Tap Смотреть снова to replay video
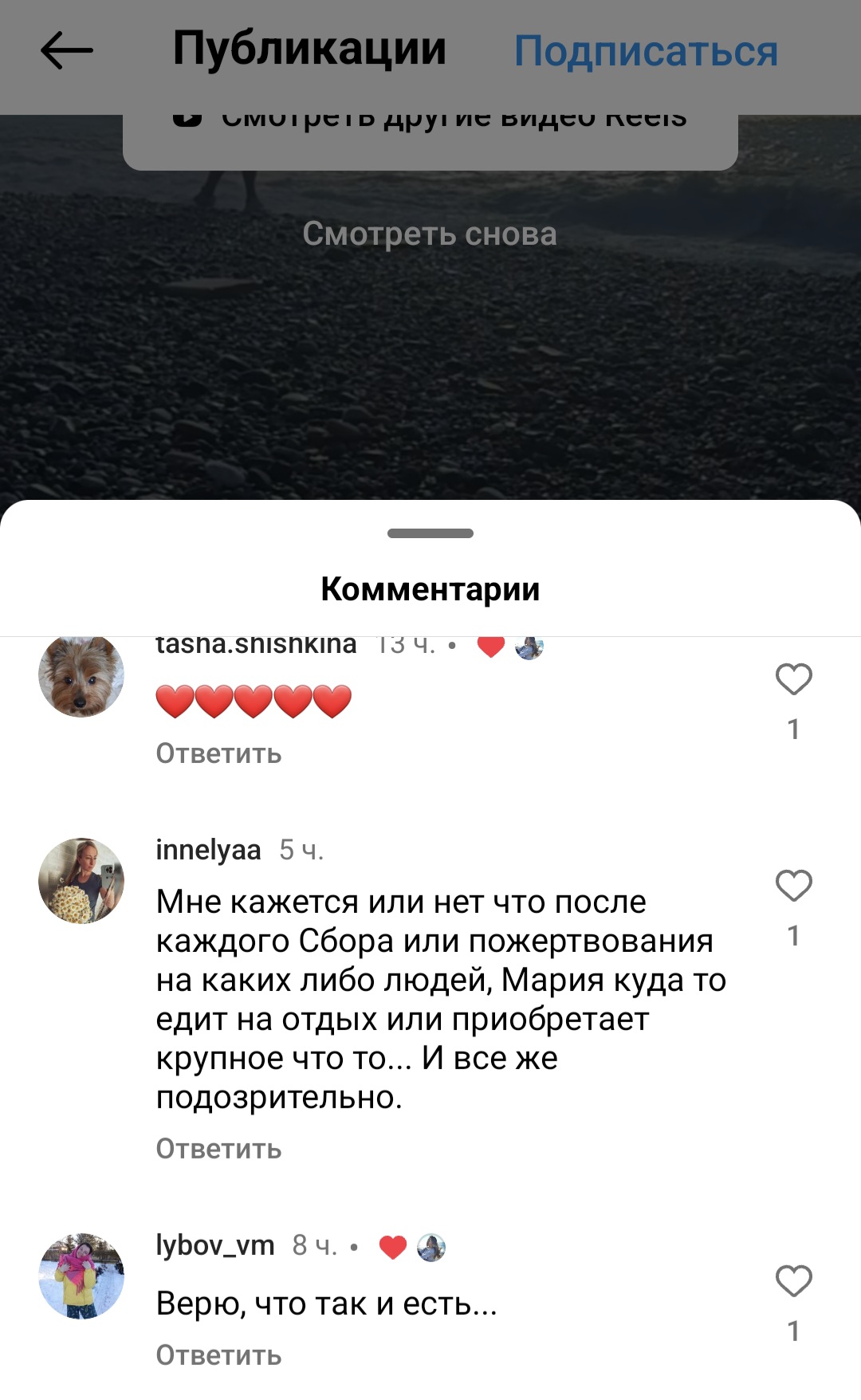The height and width of the screenshot is (1400, 861). [430, 234]
